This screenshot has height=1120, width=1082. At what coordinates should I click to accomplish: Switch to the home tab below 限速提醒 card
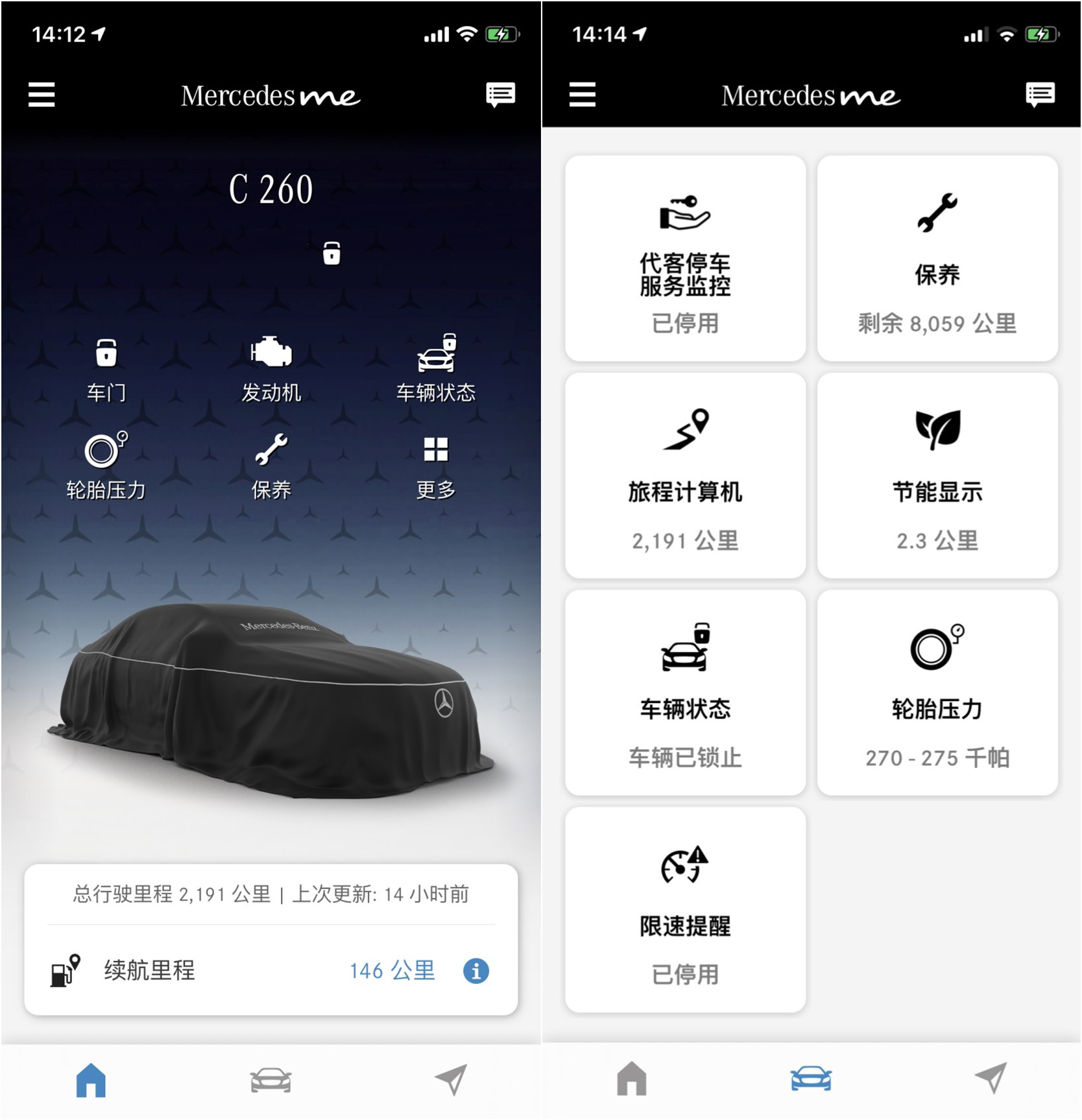631,1078
